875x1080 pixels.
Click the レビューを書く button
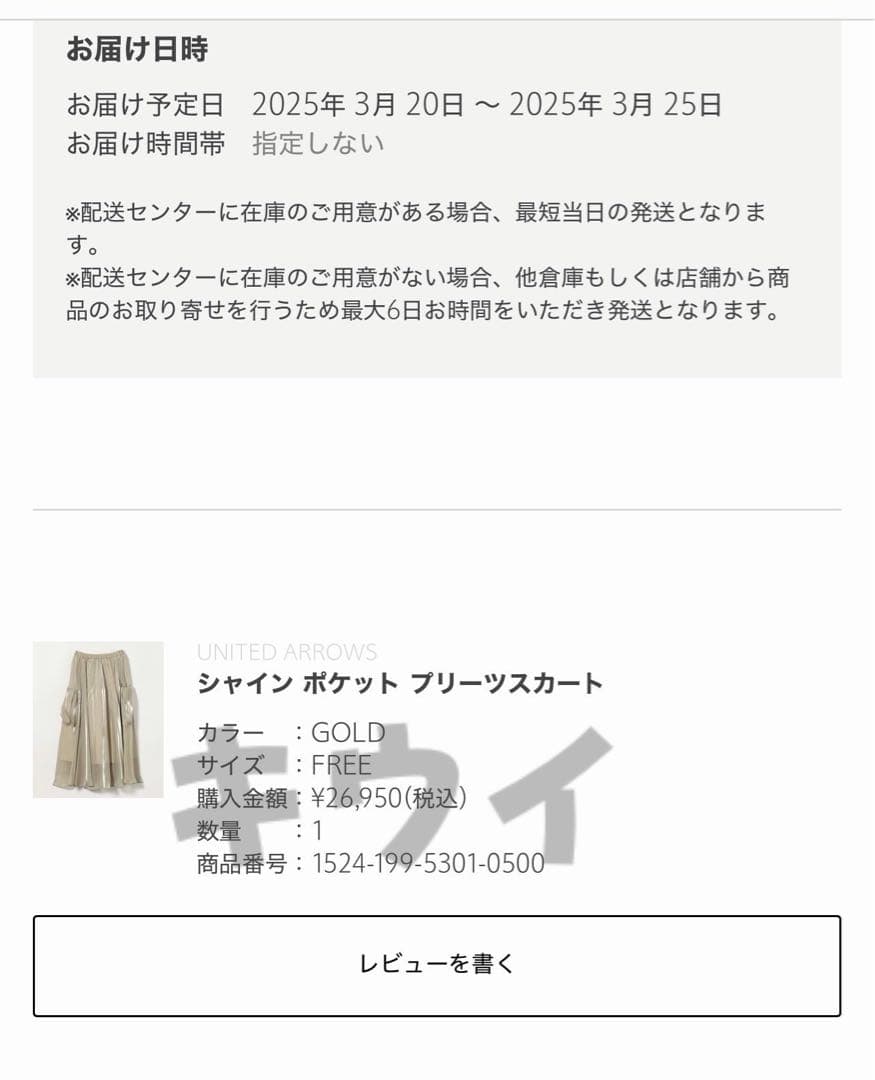coord(437,964)
